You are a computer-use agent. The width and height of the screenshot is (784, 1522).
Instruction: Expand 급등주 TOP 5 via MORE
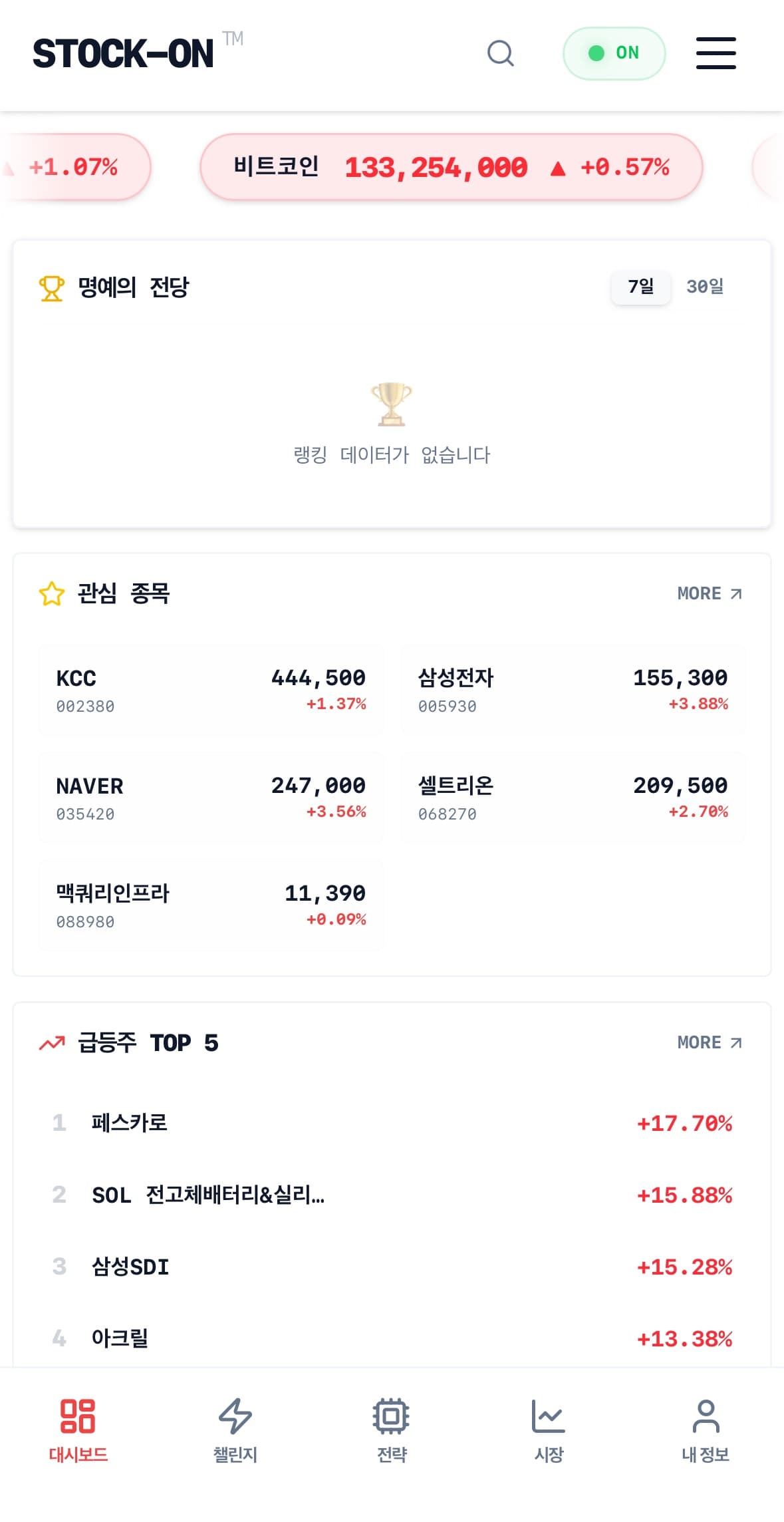click(x=709, y=1042)
